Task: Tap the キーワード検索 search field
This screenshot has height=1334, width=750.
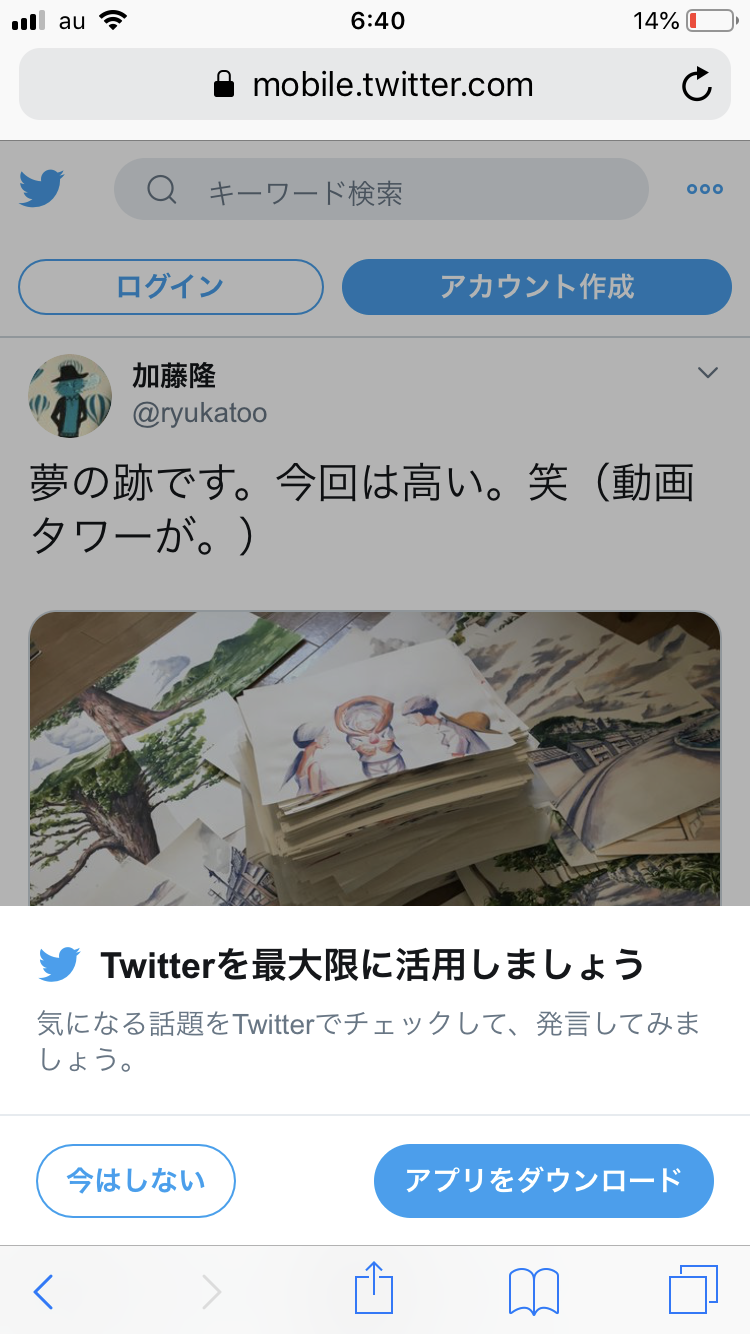Action: 381,190
